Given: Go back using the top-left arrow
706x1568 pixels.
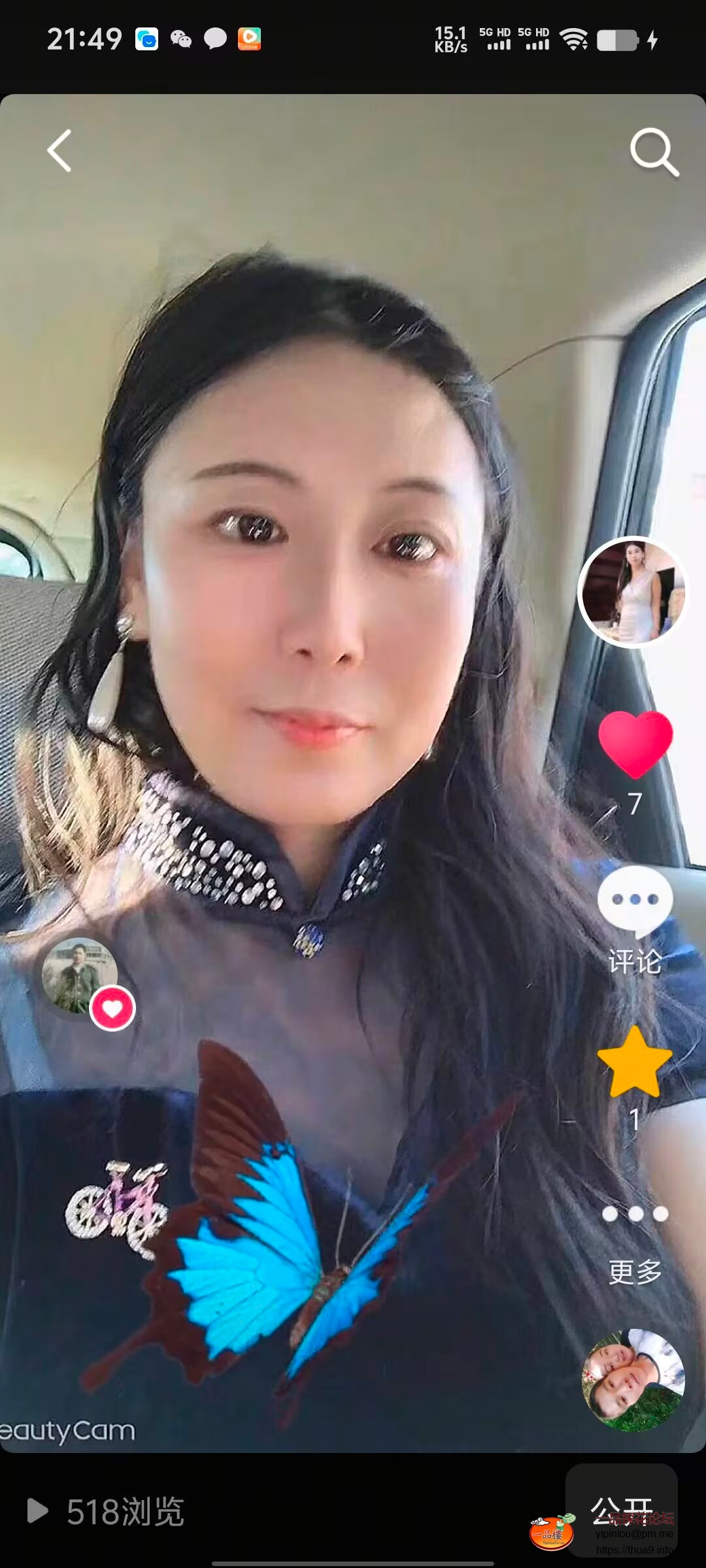Looking at the screenshot, I should pyautogui.click(x=59, y=151).
